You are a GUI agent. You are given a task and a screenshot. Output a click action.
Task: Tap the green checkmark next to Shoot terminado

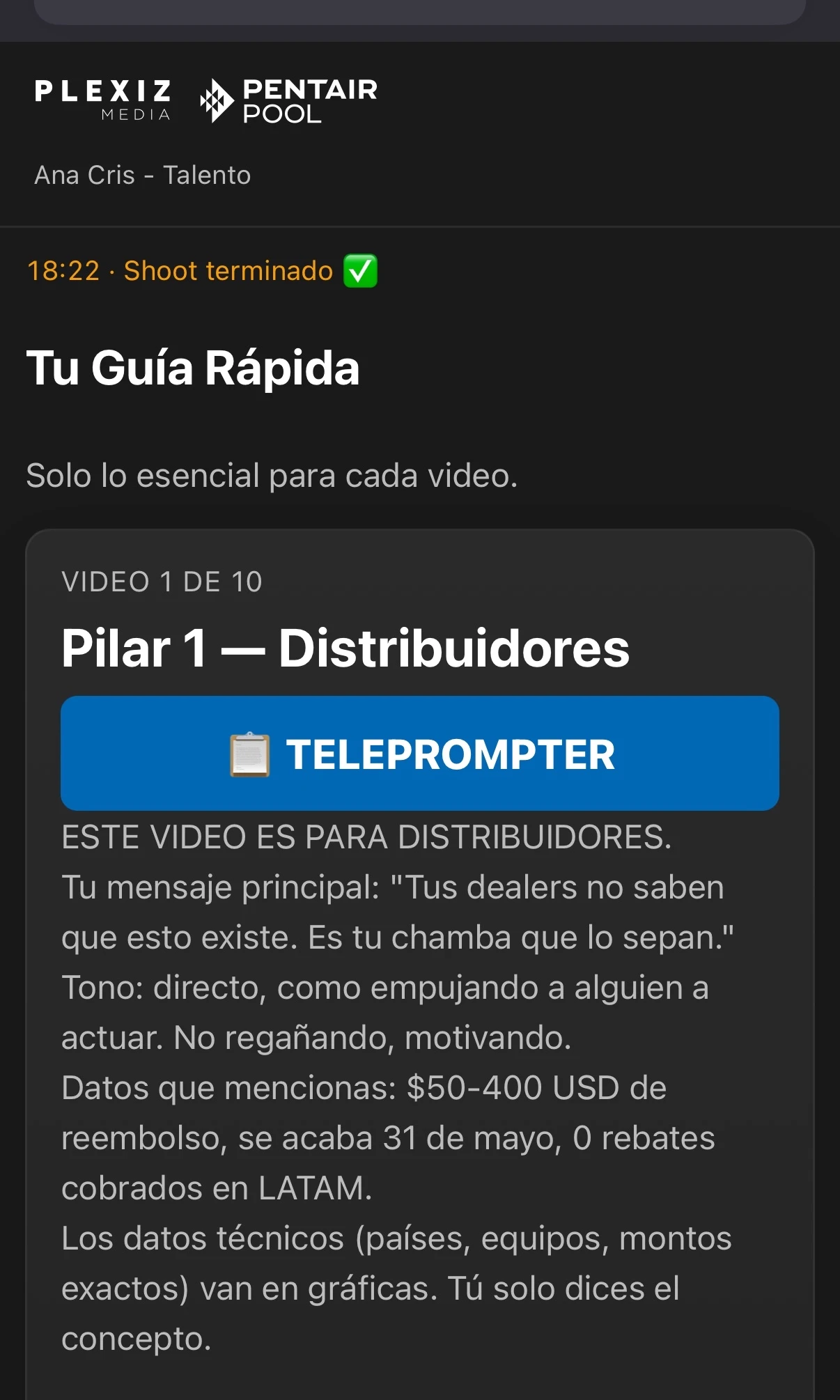point(361,271)
